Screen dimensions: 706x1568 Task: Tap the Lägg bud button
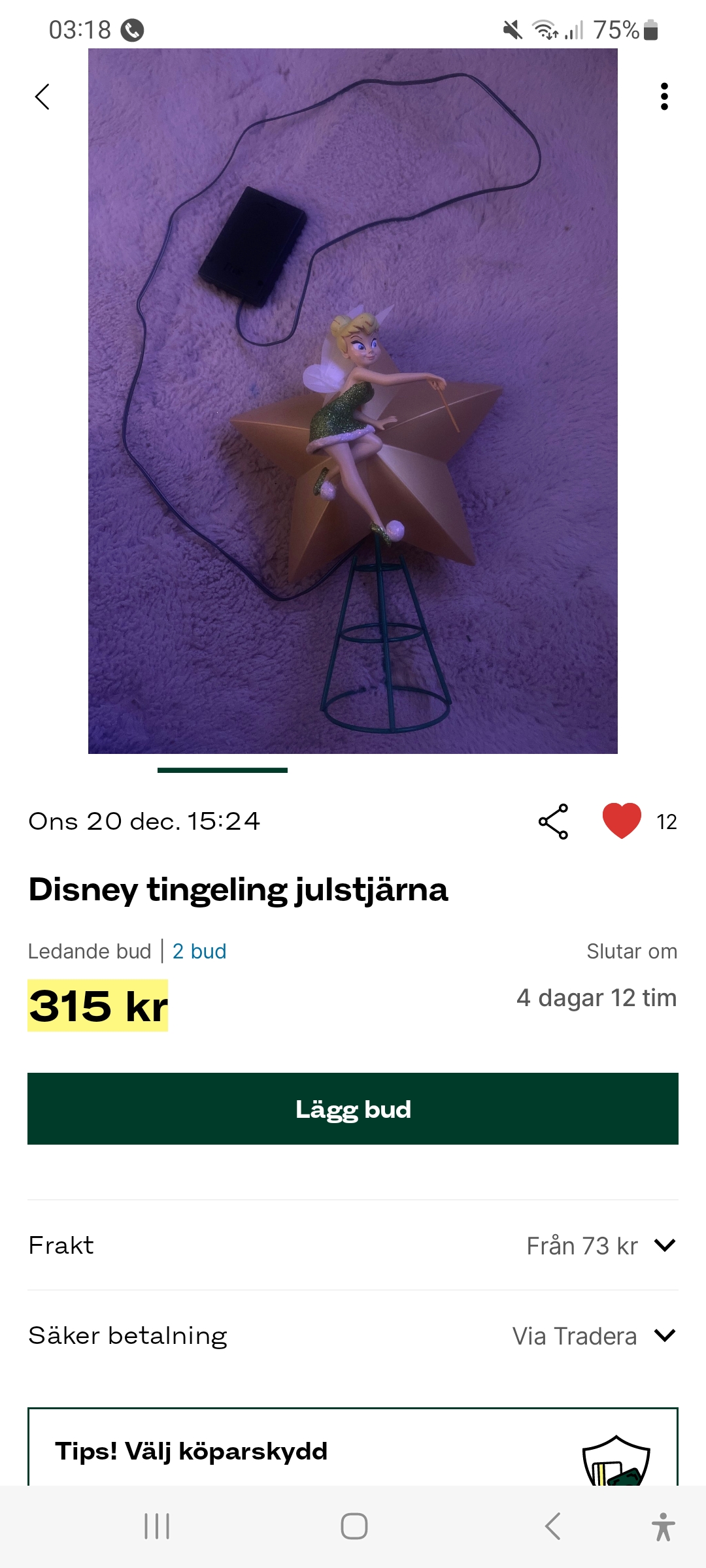tap(353, 1109)
